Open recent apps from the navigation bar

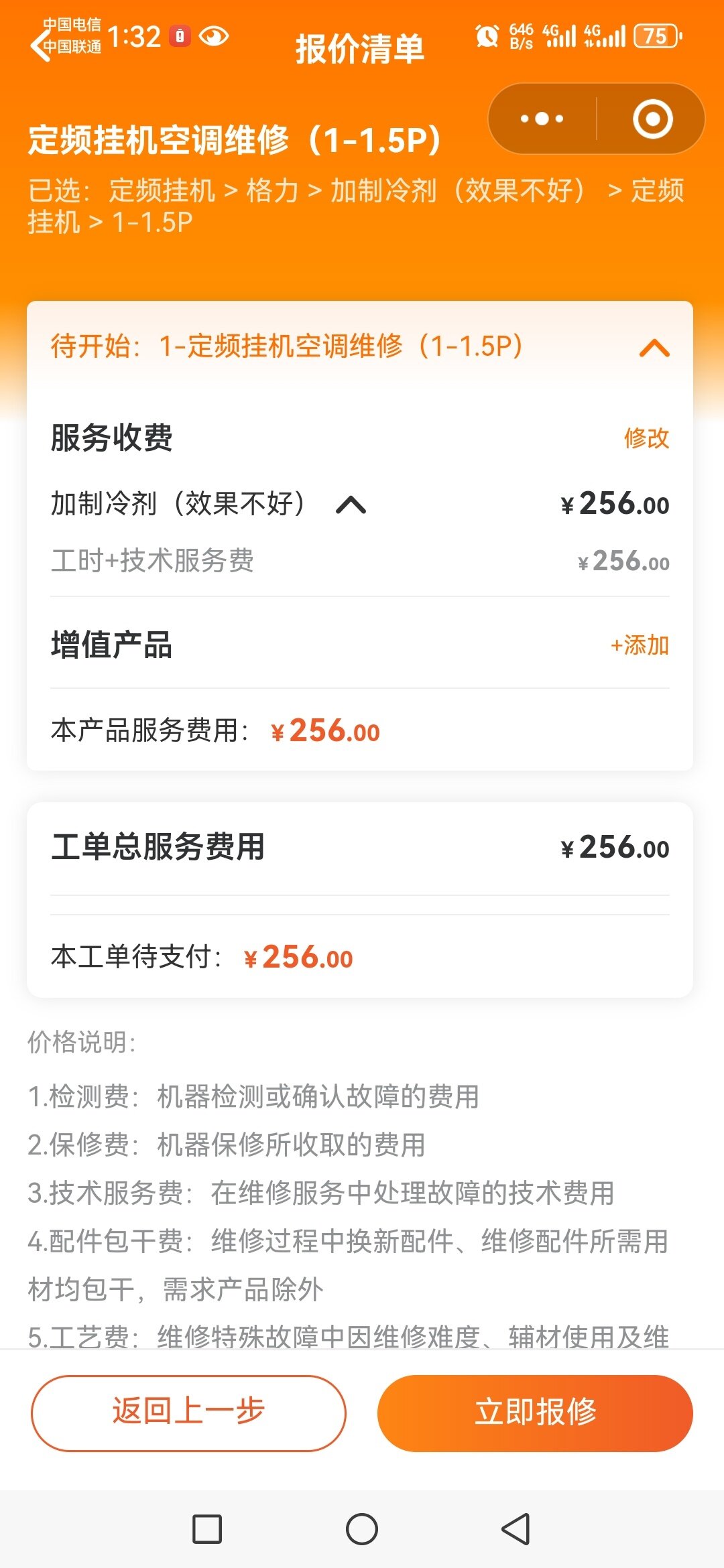[207, 1529]
